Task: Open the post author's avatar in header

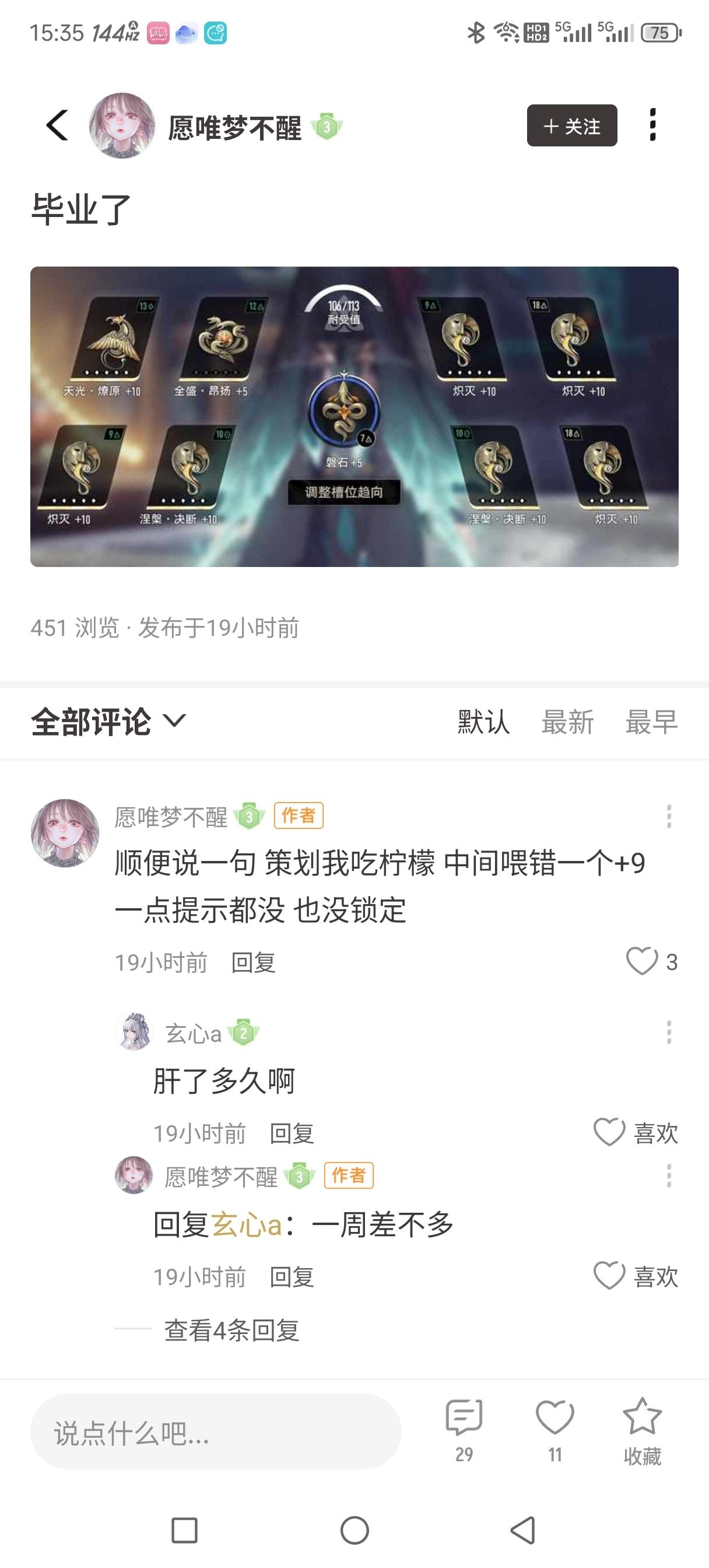Action: [x=122, y=125]
